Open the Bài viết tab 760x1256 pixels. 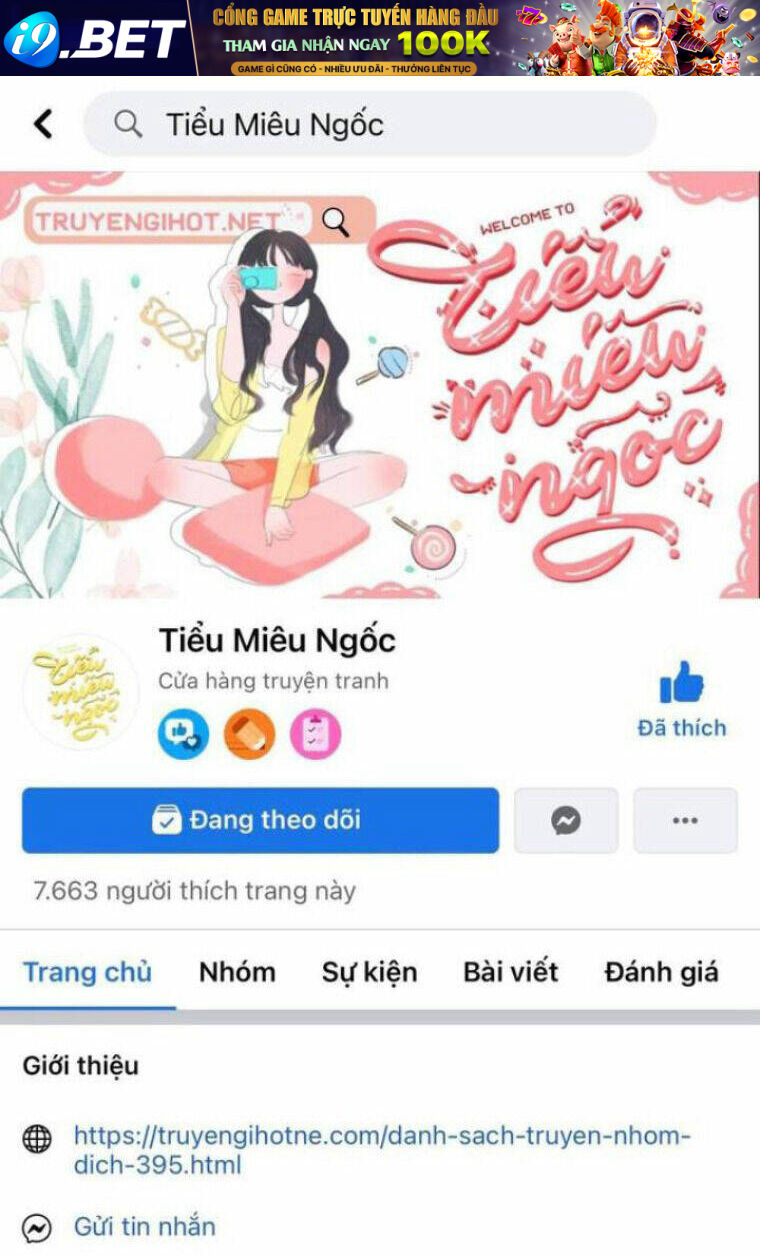tap(510, 972)
